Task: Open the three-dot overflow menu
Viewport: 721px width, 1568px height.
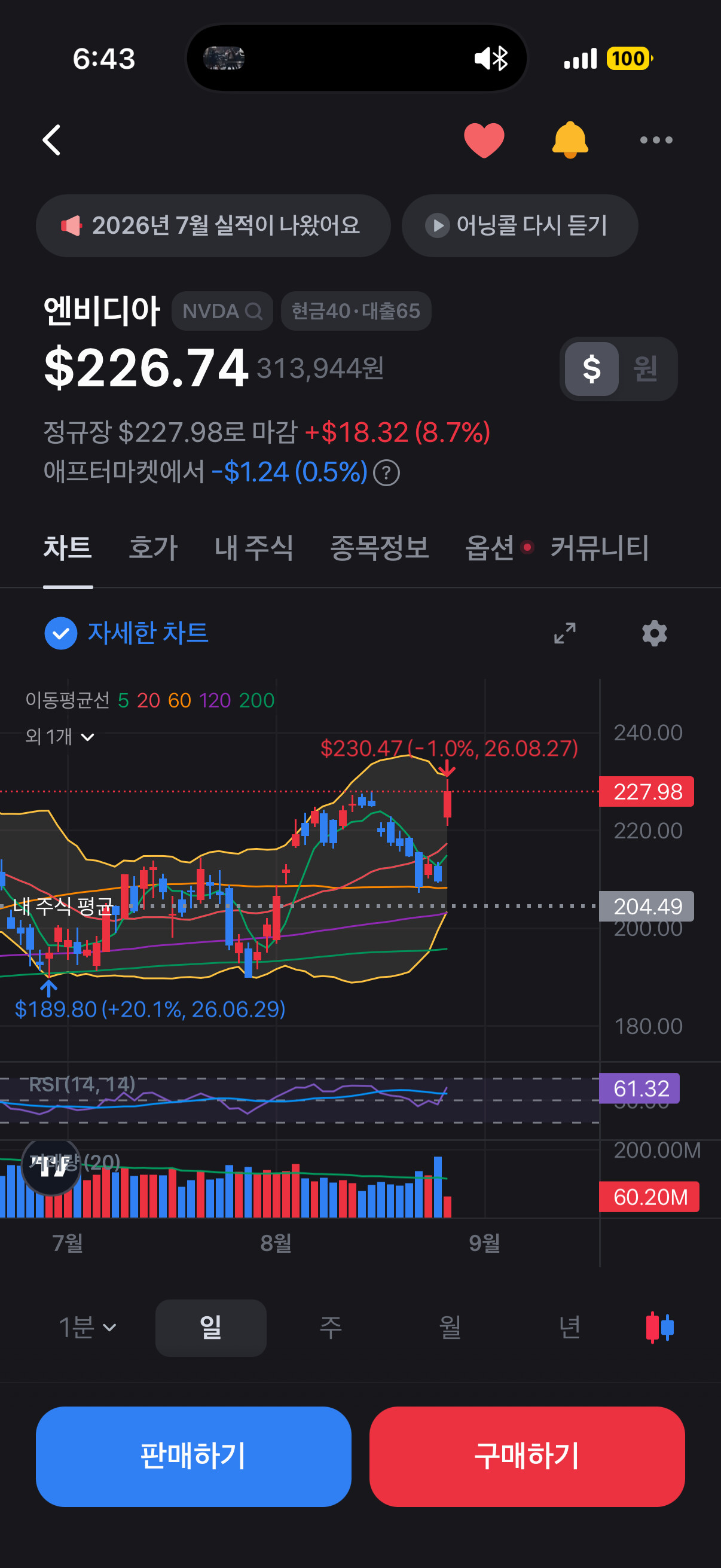Action: click(656, 140)
